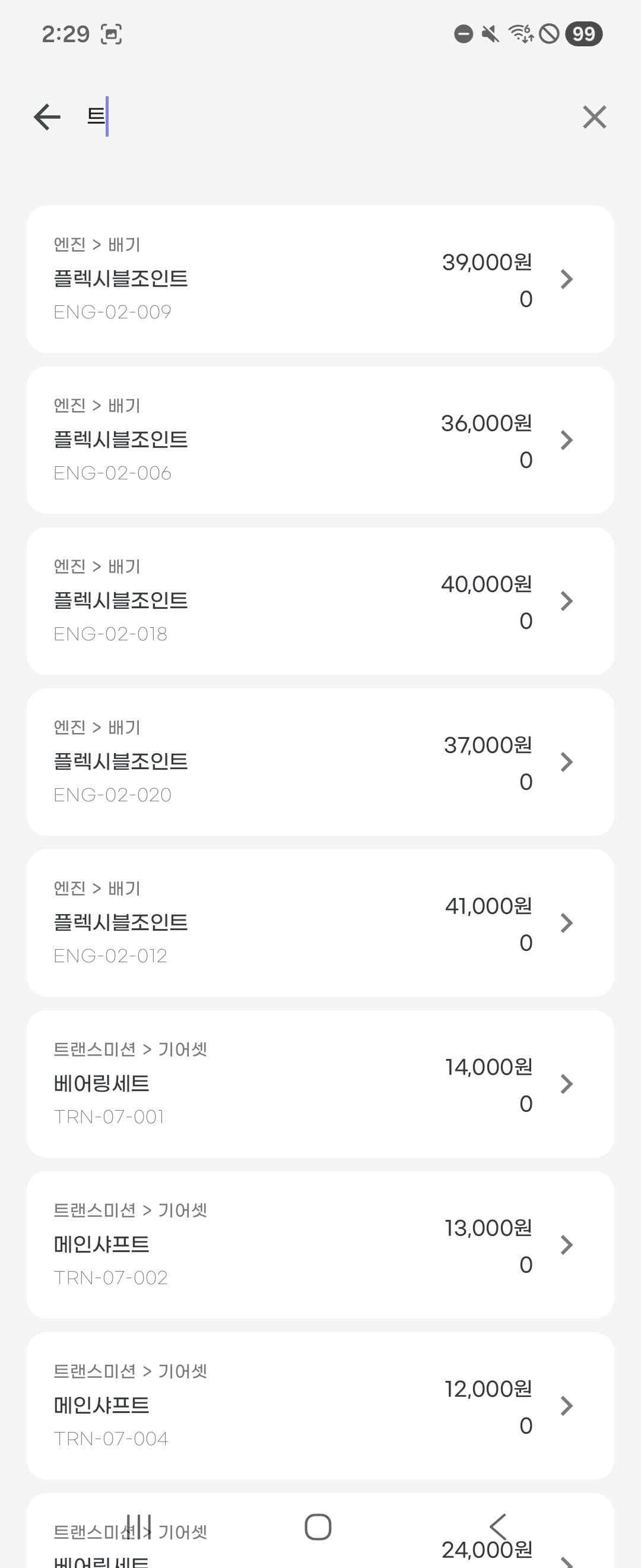Tap the system home button
The image size is (641, 1568).
pos(318,1526)
